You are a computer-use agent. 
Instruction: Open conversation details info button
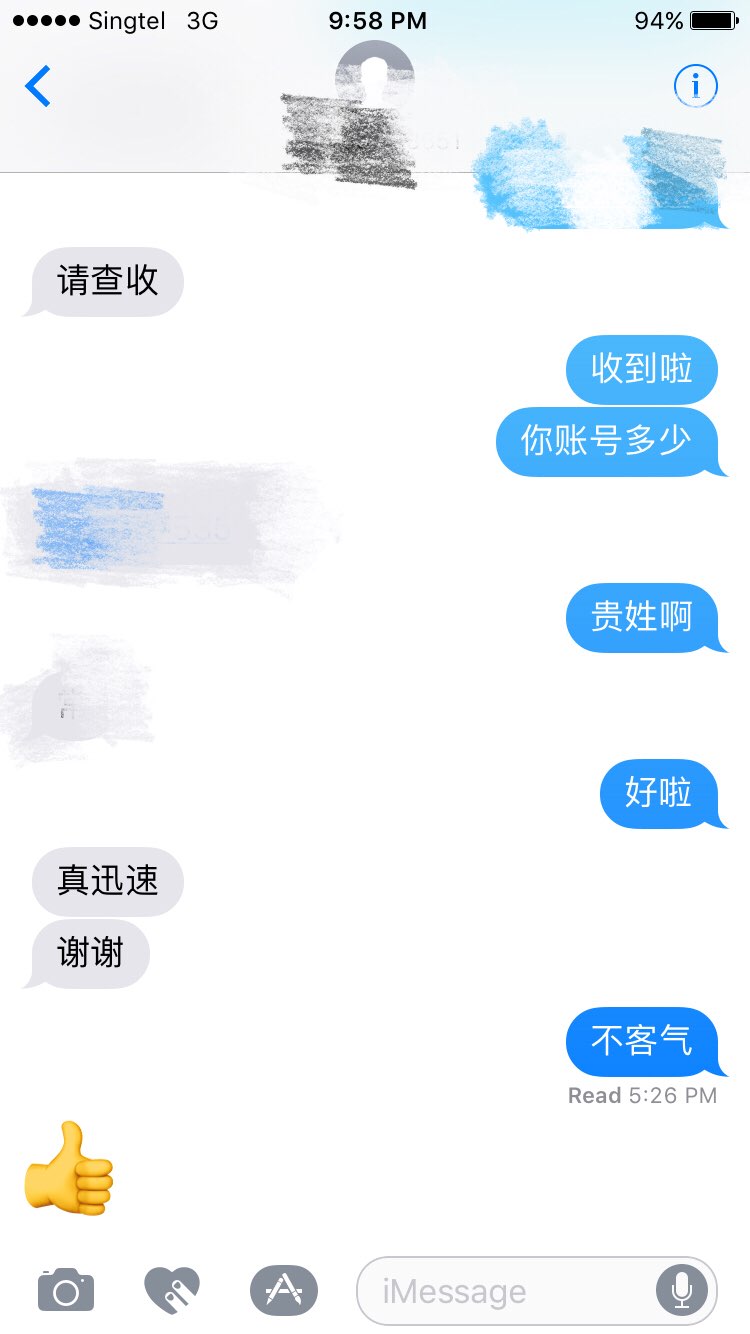coord(695,86)
